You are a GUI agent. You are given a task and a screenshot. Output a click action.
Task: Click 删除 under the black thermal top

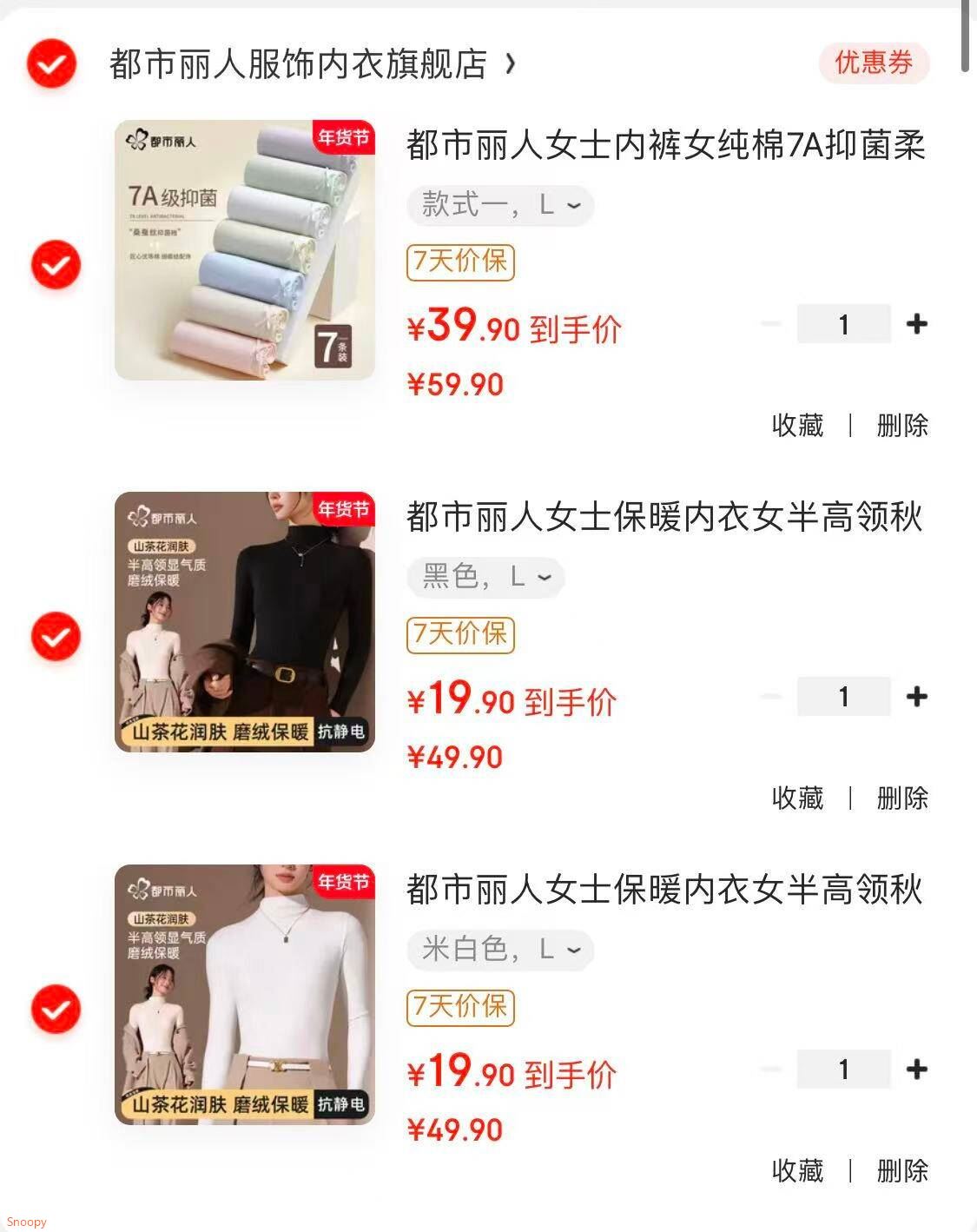click(x=901, y=799)
